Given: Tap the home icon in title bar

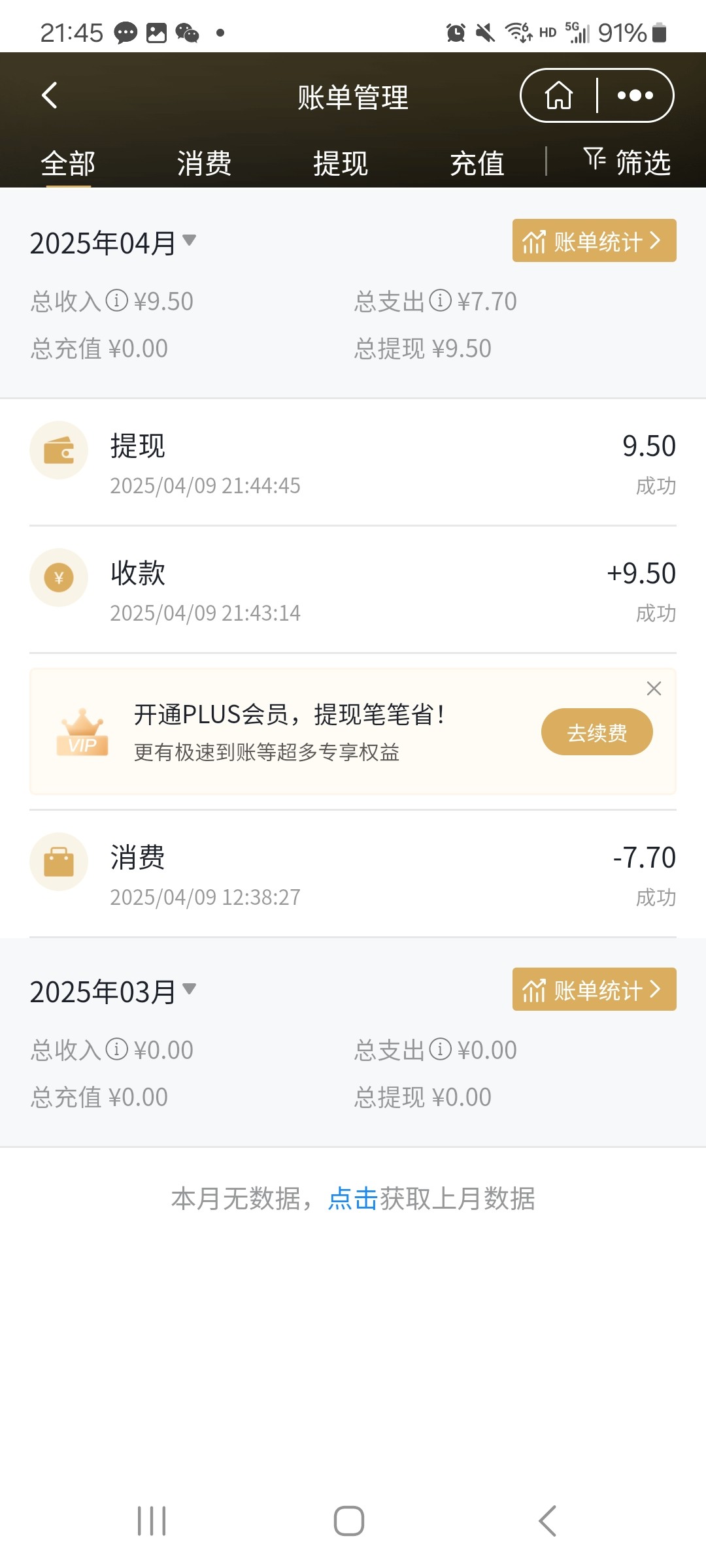Looking at the screenshot, I should pyautogui.click(x=559, y=95).
